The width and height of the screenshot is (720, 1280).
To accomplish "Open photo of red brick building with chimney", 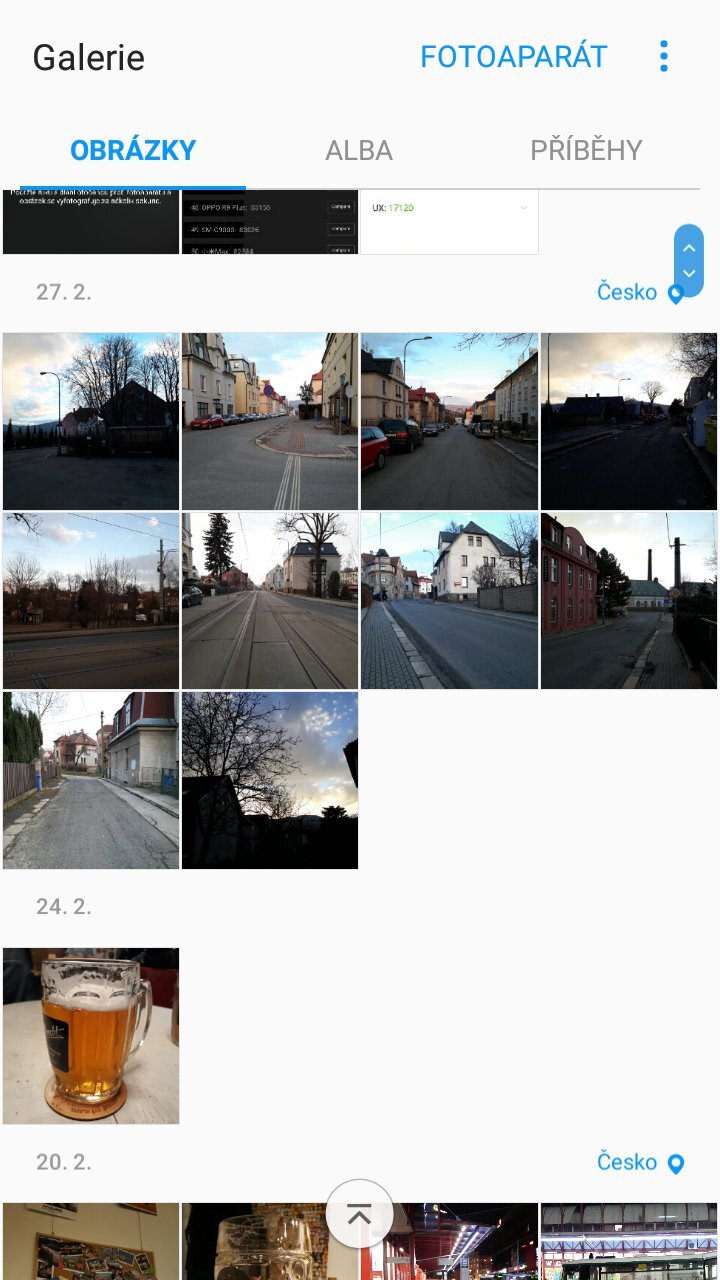I will [x=628, y=600].
